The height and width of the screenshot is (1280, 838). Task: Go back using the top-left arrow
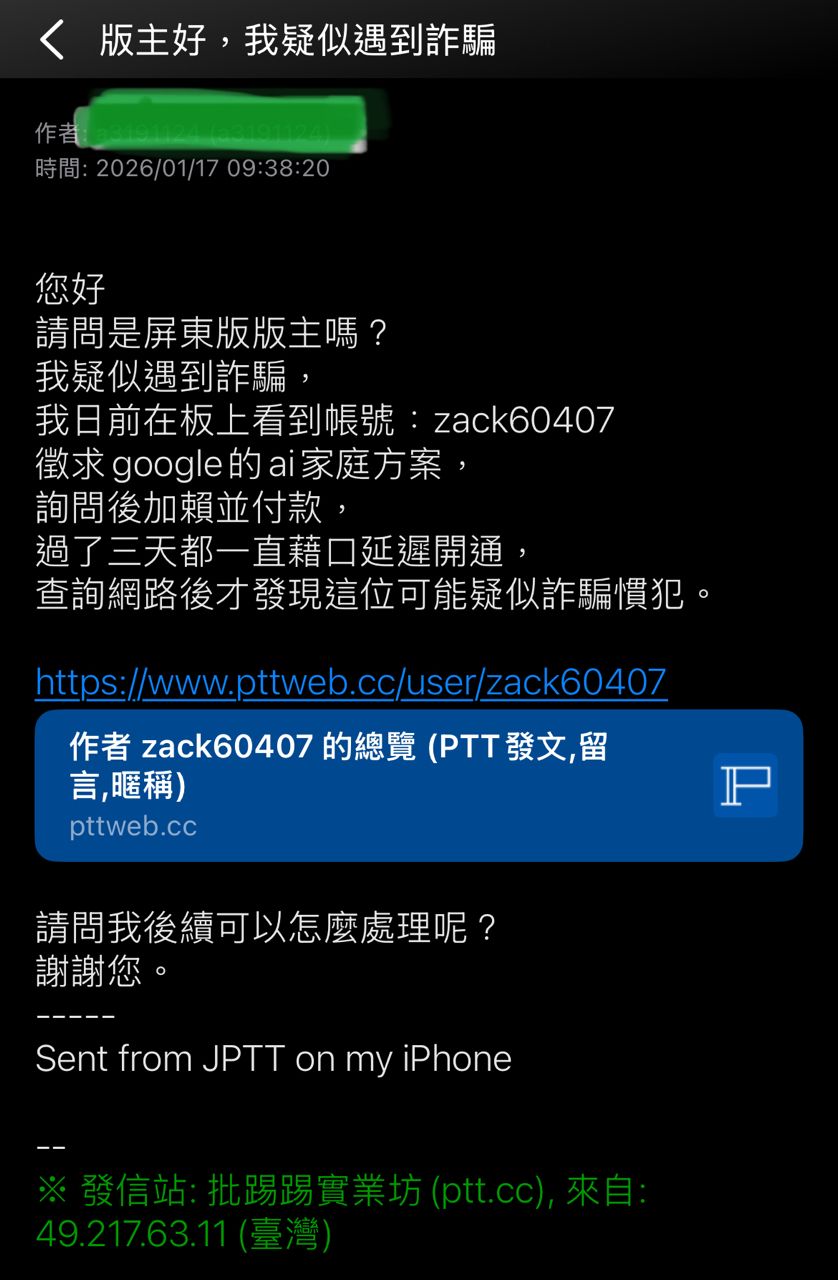52,41
